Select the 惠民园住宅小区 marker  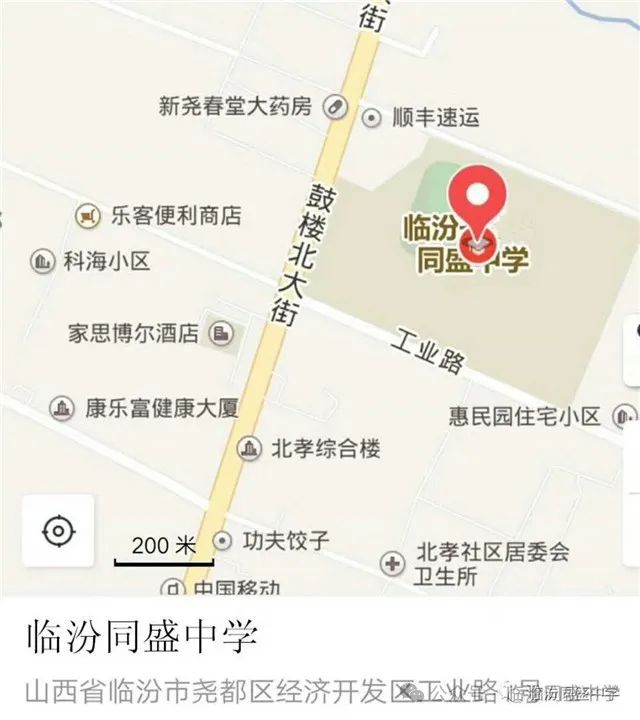tap(625, 416)
